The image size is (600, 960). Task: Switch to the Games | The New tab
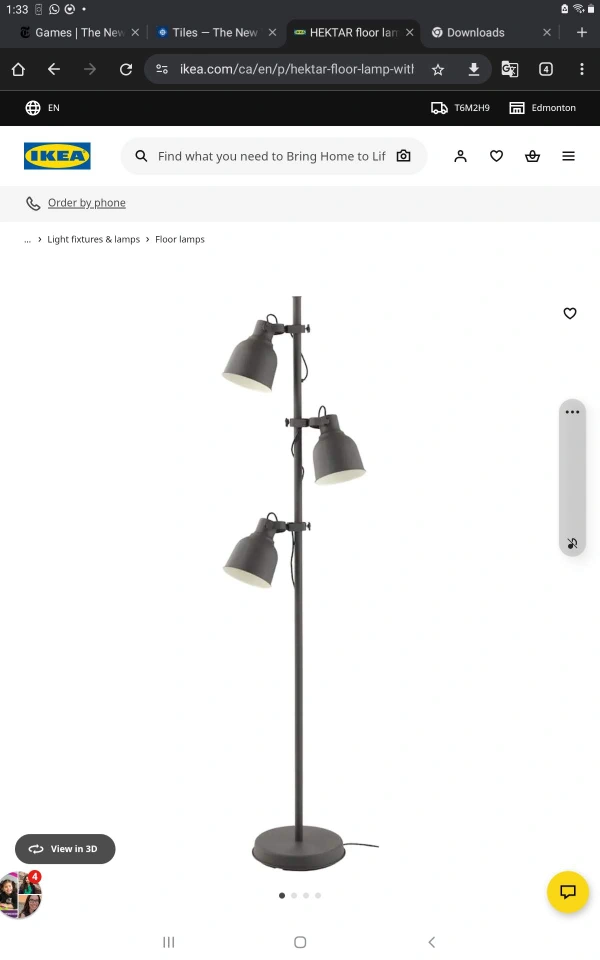click(72, 32)
